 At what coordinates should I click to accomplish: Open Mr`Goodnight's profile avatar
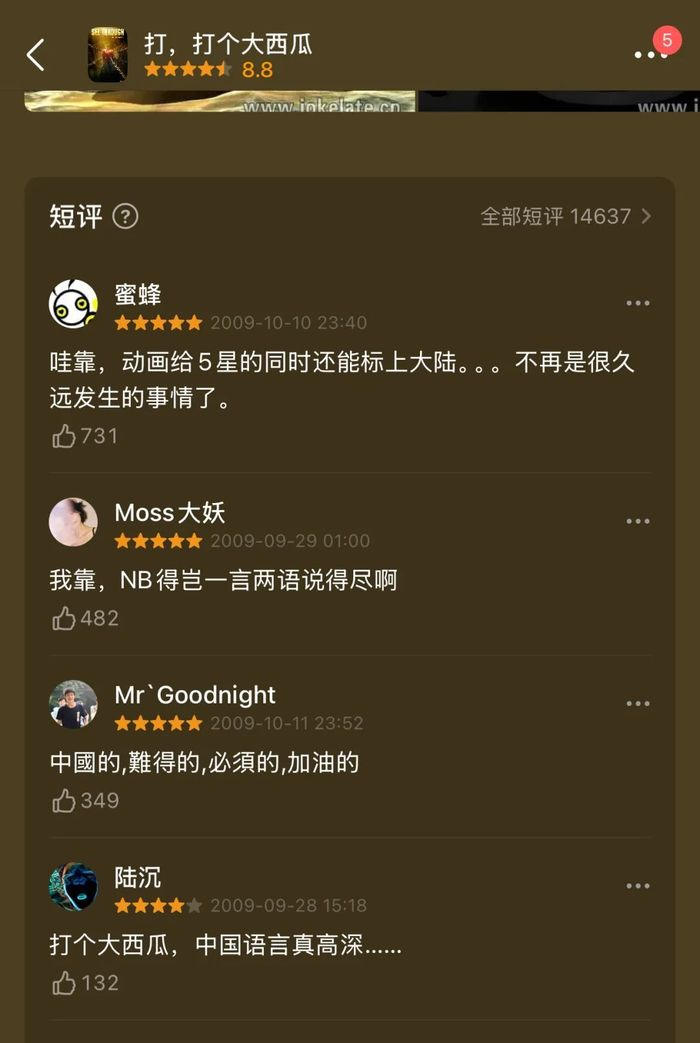click(73, 704)
